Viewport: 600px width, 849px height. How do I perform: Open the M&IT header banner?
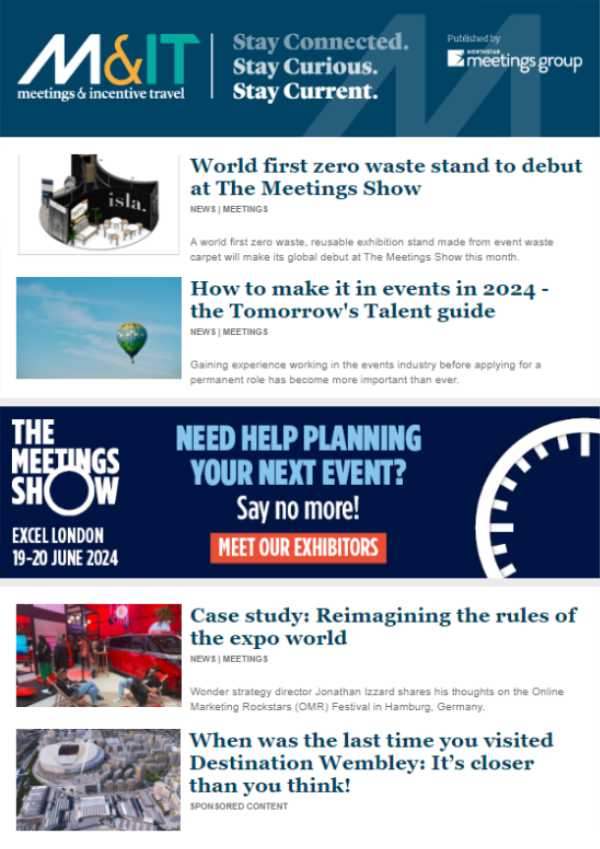[300, 68]
